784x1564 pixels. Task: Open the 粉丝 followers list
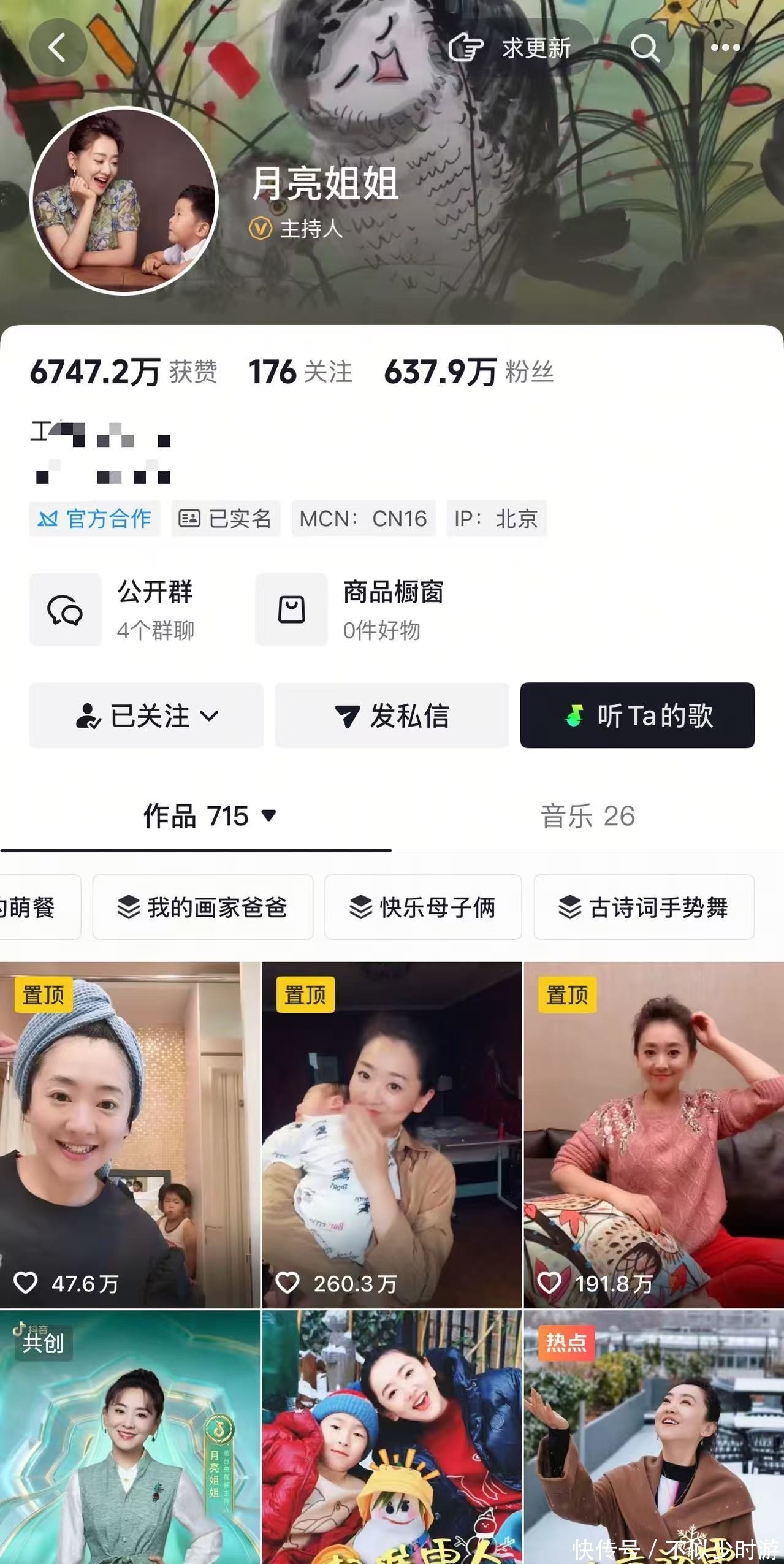click(469, 372)
